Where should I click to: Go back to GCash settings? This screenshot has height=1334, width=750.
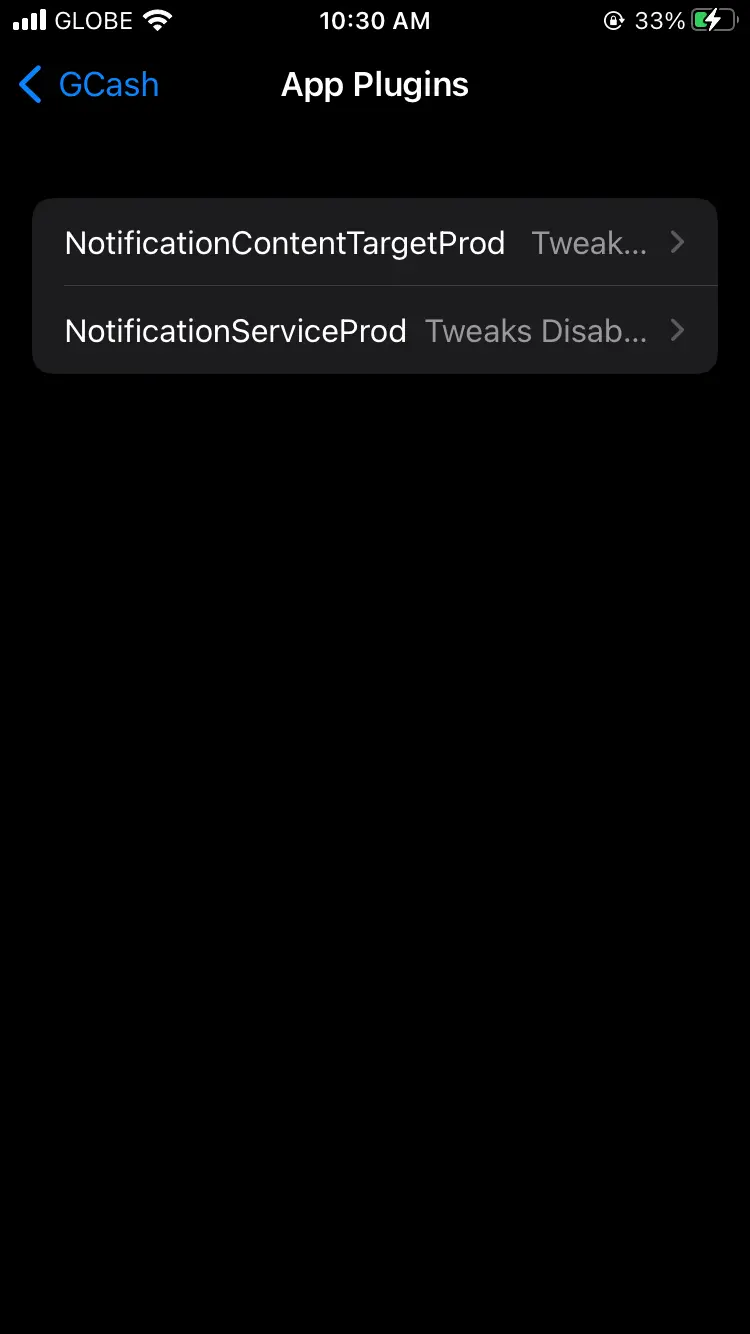[x=89, y=85]
